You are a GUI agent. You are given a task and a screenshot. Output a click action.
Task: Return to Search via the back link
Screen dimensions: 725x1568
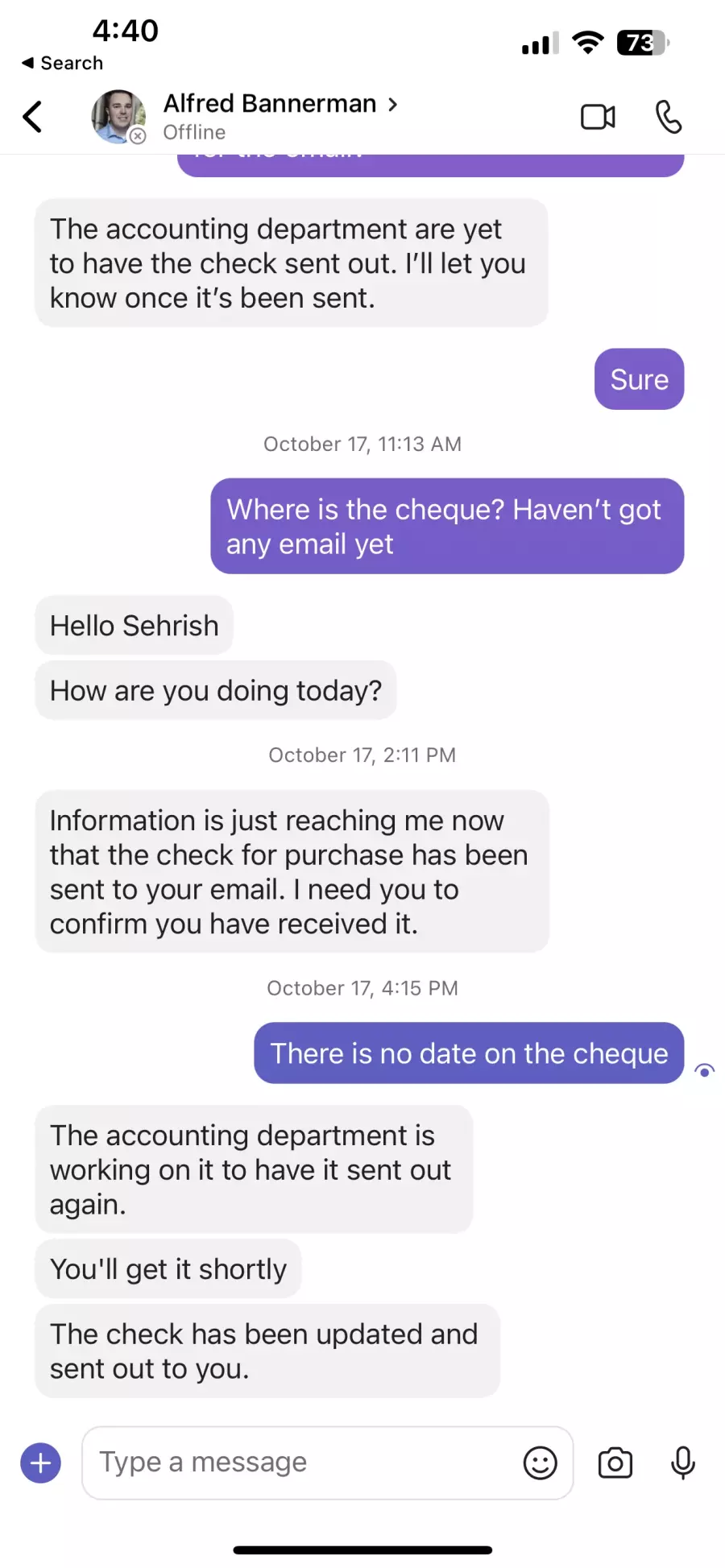(62, 63)
